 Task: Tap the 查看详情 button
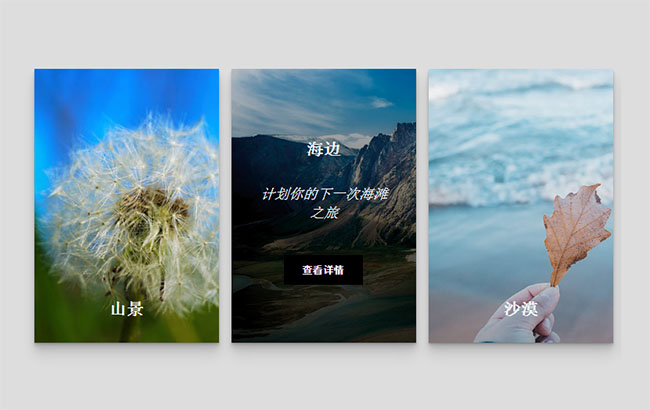[323, 270]
